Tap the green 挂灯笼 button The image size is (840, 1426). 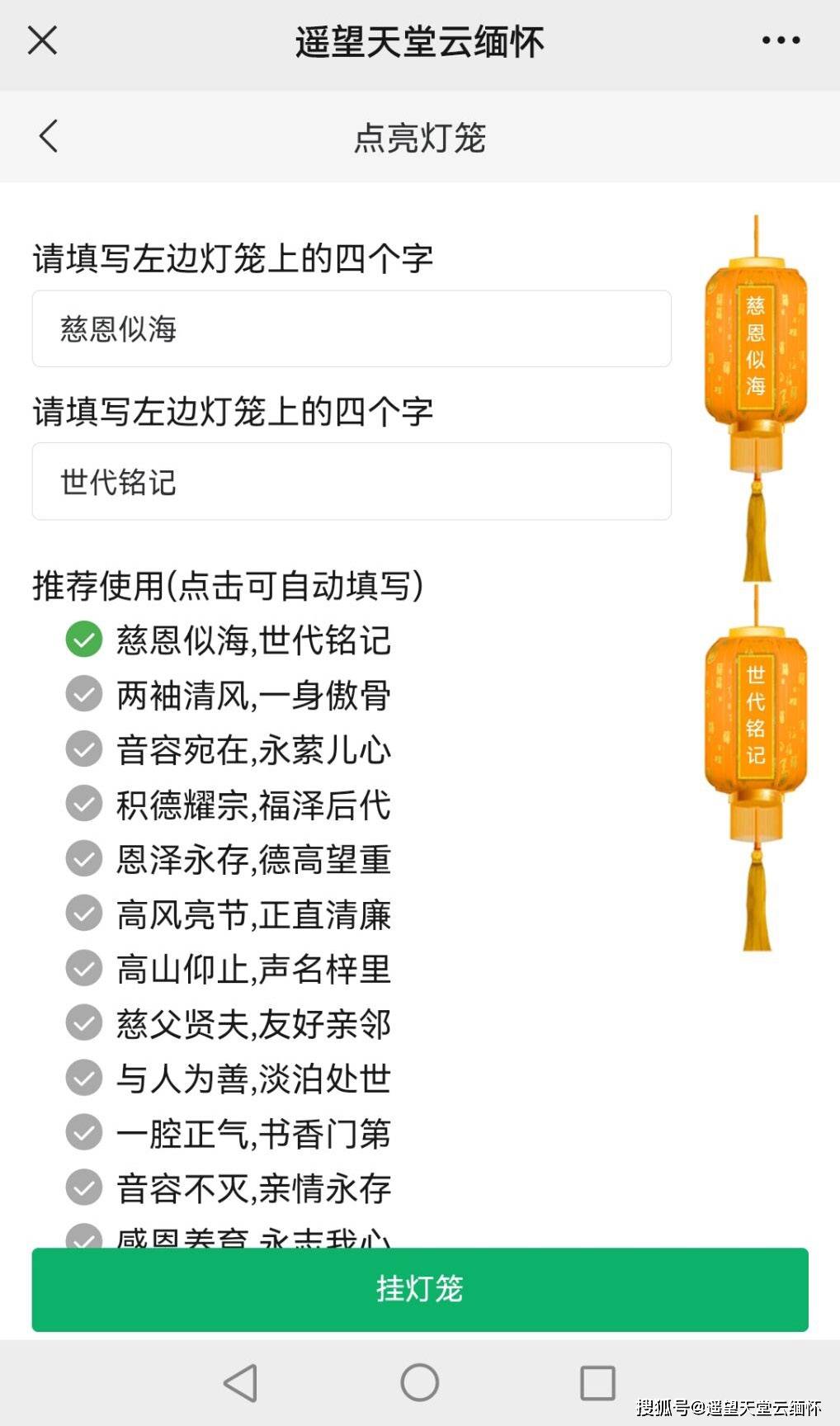coord(420,1289)
